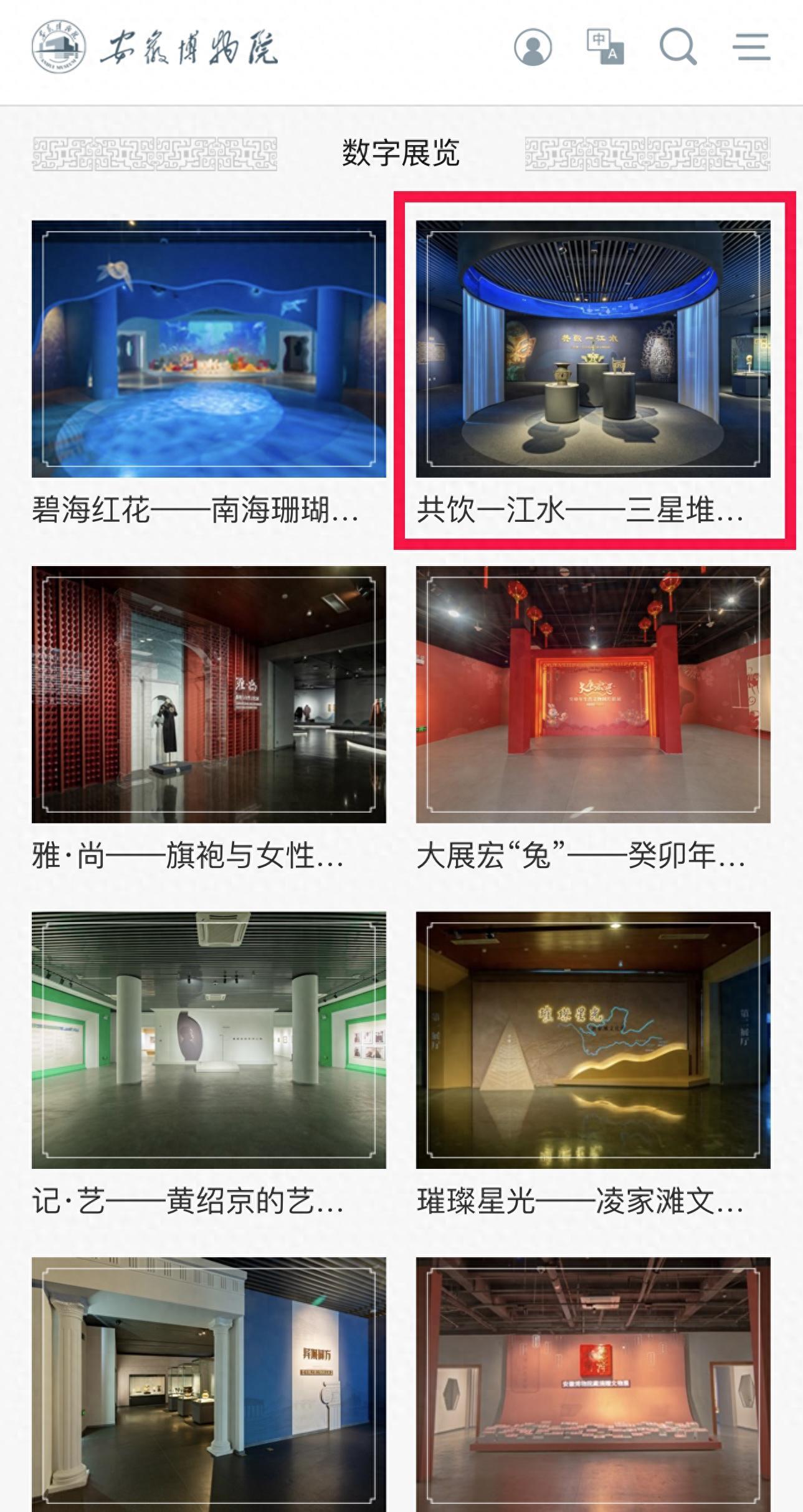Open the 璀璨星光 凌家滩 exhibition
This screenshot has width=803, height=1512.
point(593,1040)
